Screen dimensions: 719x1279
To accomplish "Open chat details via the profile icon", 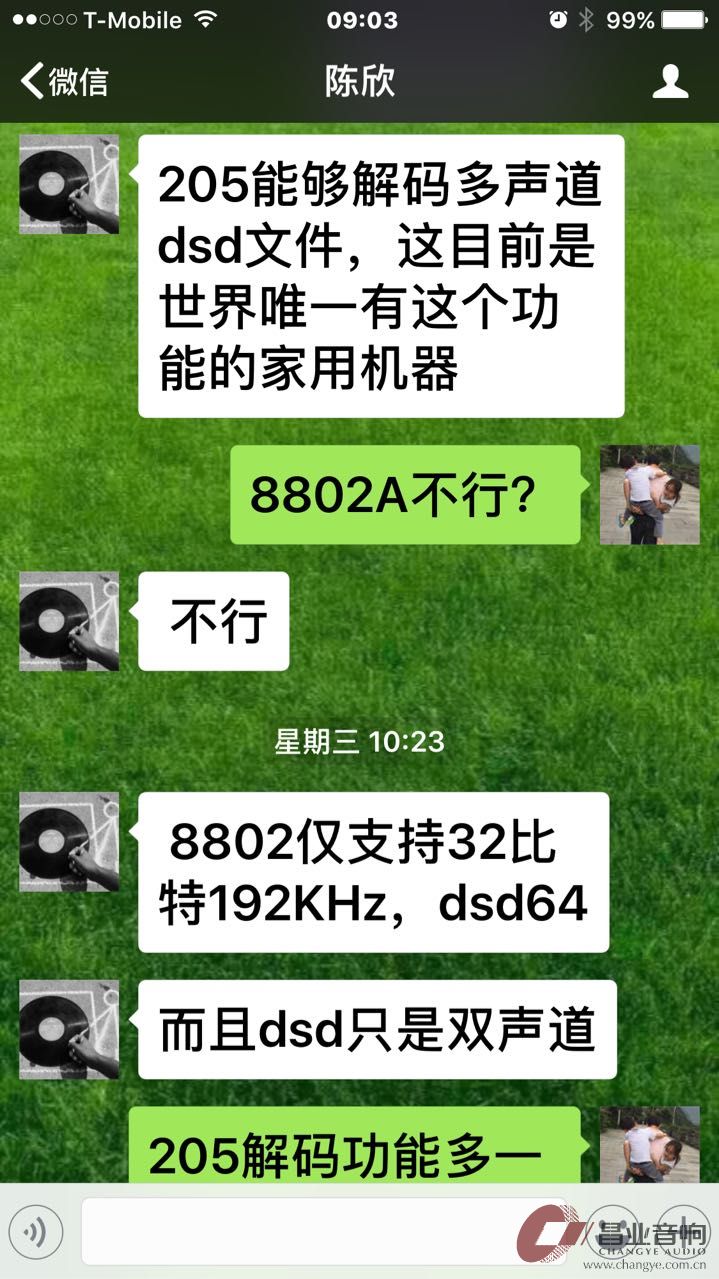I will point(670,81).
